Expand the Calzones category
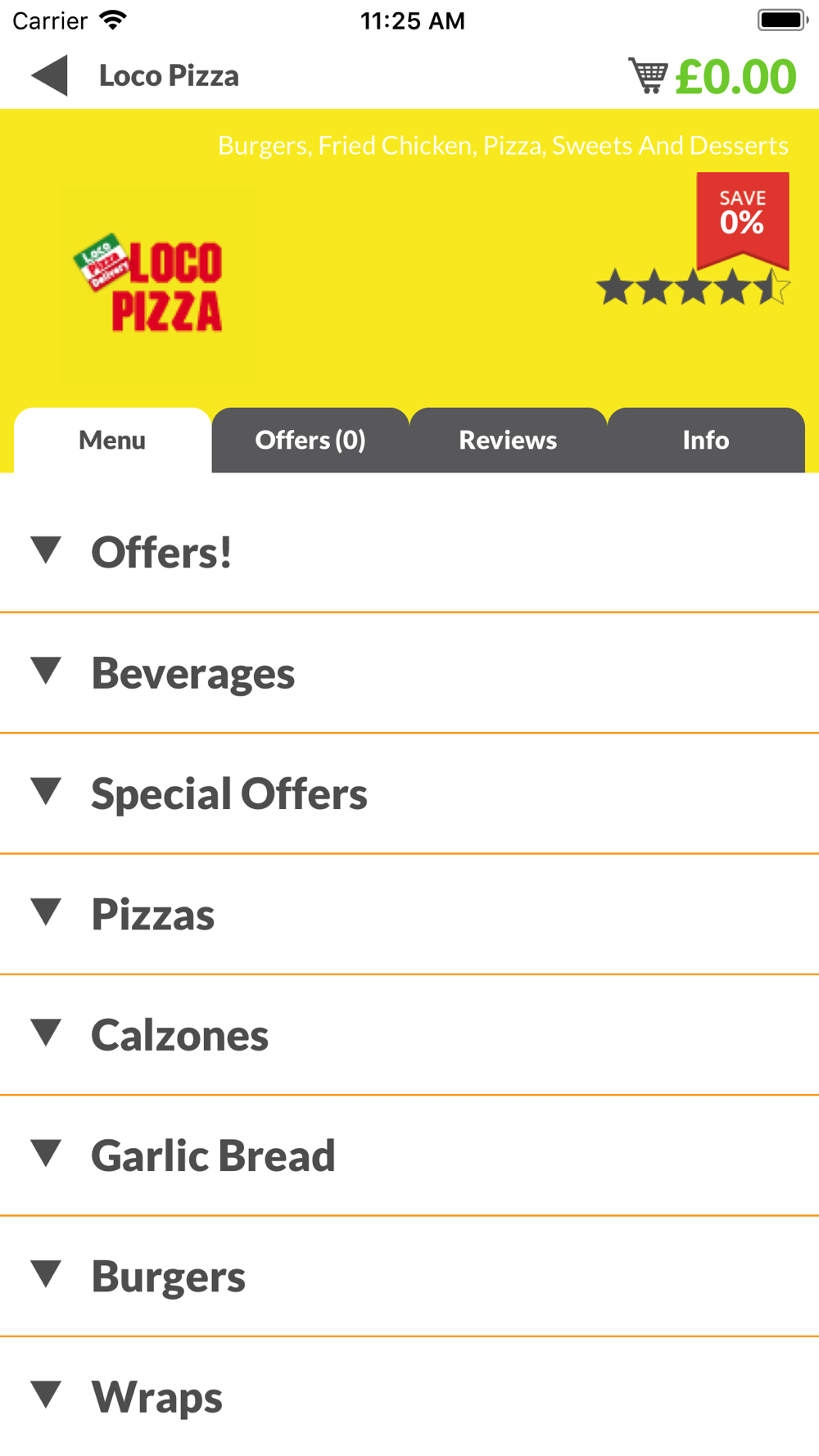Viewport: 819px width, 1456px height. click(x=409, y=1035)
